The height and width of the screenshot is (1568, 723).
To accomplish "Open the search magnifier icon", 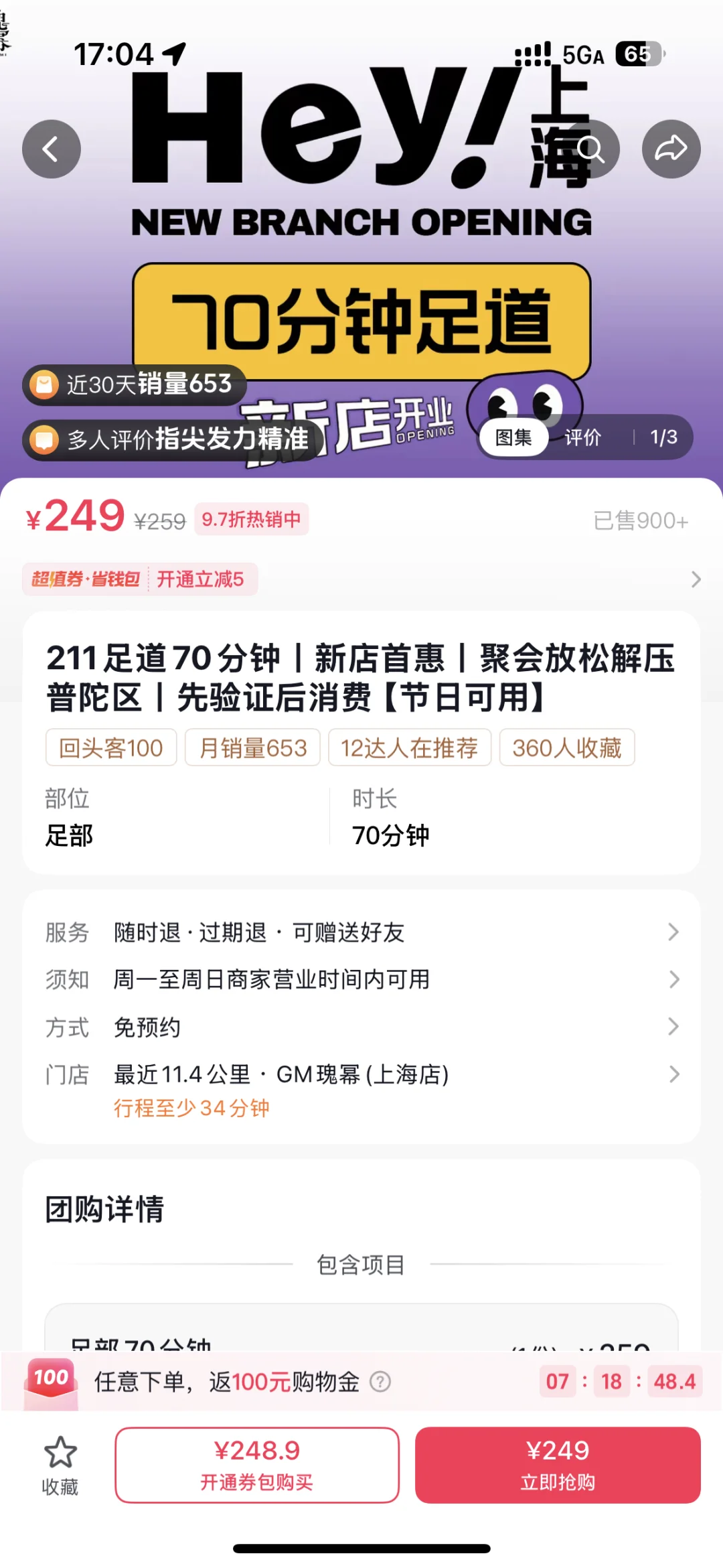I will 590,149.
